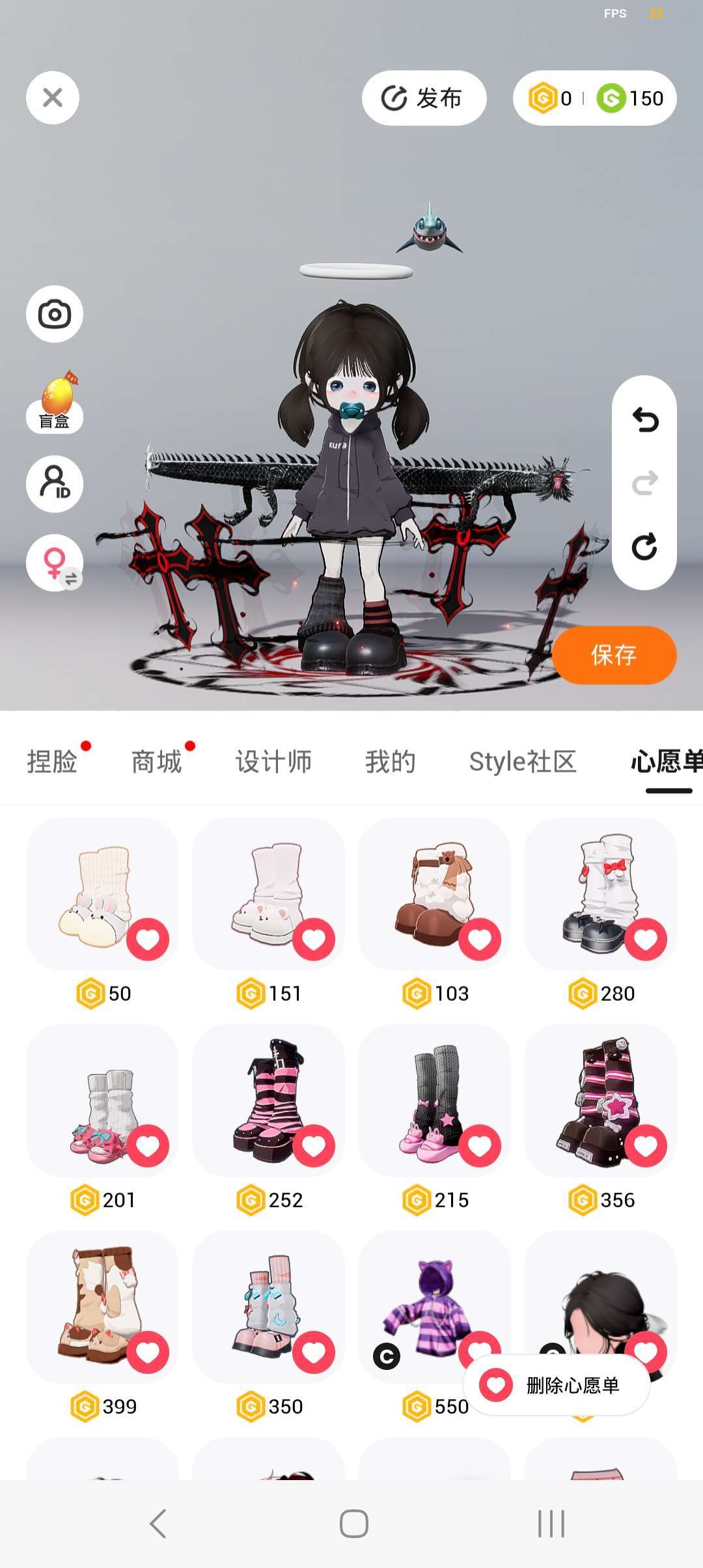Open the Style社区 tab
Viewport: 703px width, 1568px height.
[523, 762]
